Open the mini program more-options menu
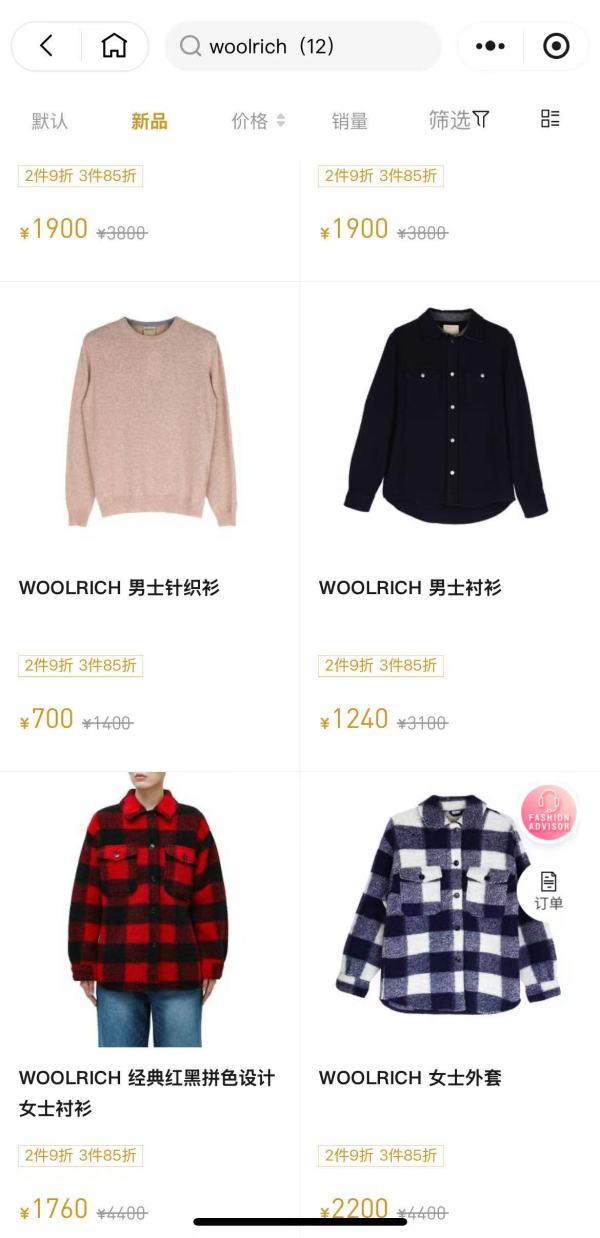The height and width of the screenshot is (1238, 600). click(x=490, y=46)
